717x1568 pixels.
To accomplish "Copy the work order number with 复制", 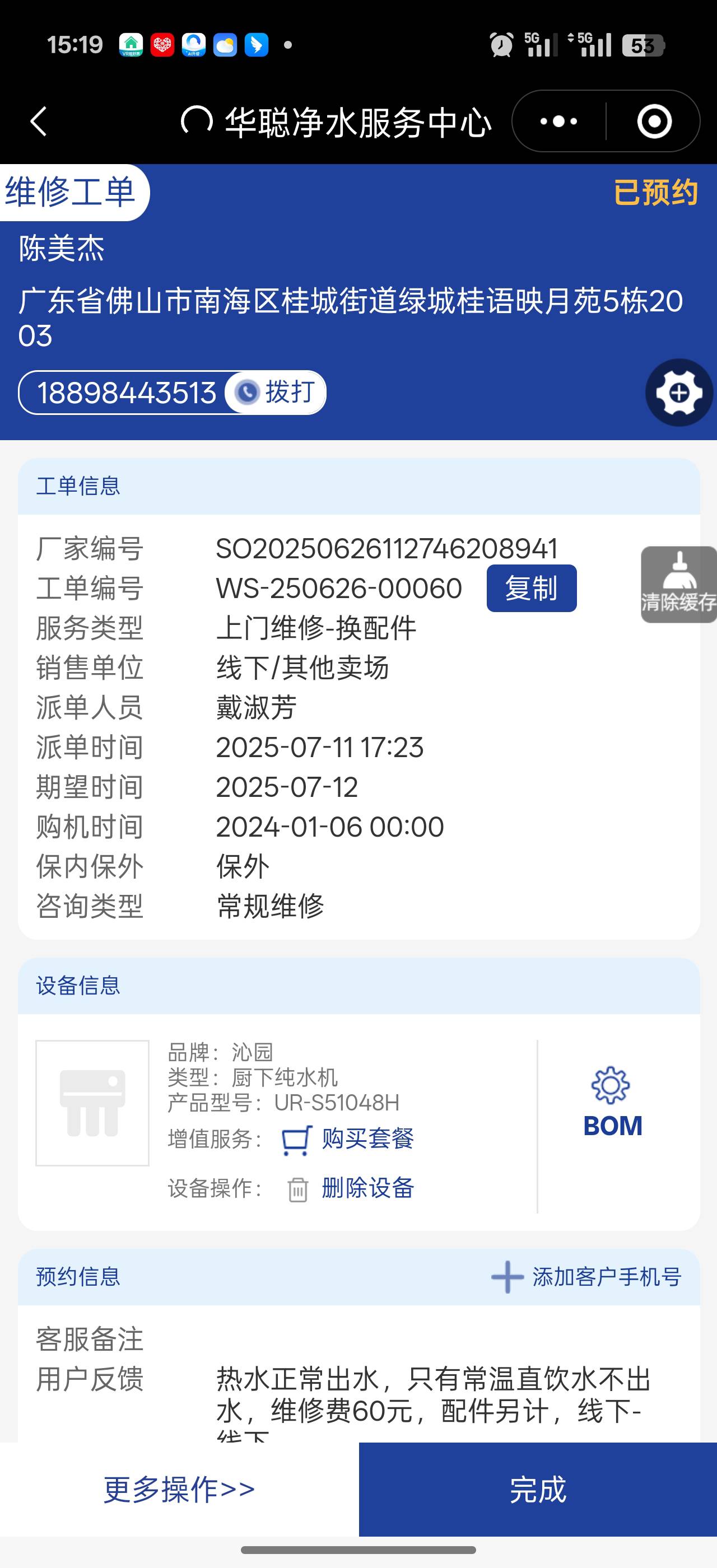I will [531, 588].
